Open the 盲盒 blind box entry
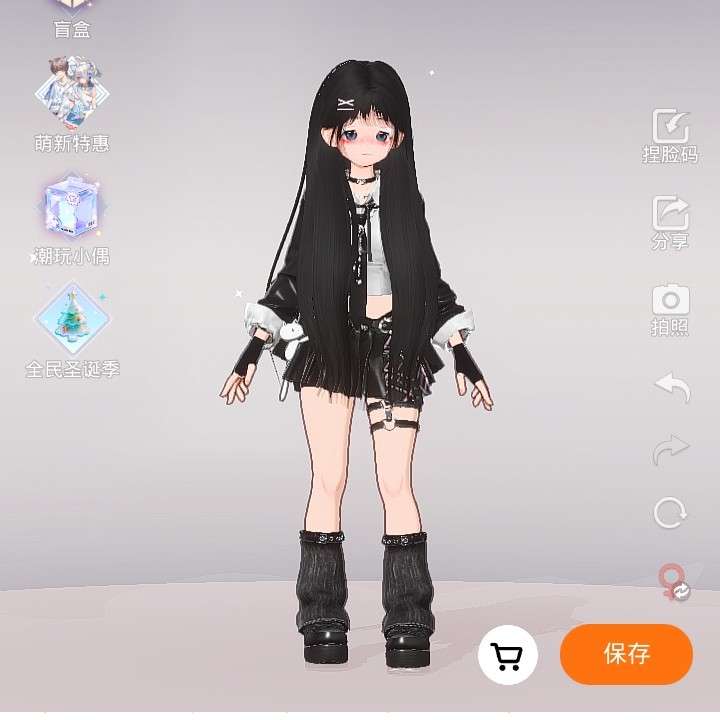 [72, 16]
